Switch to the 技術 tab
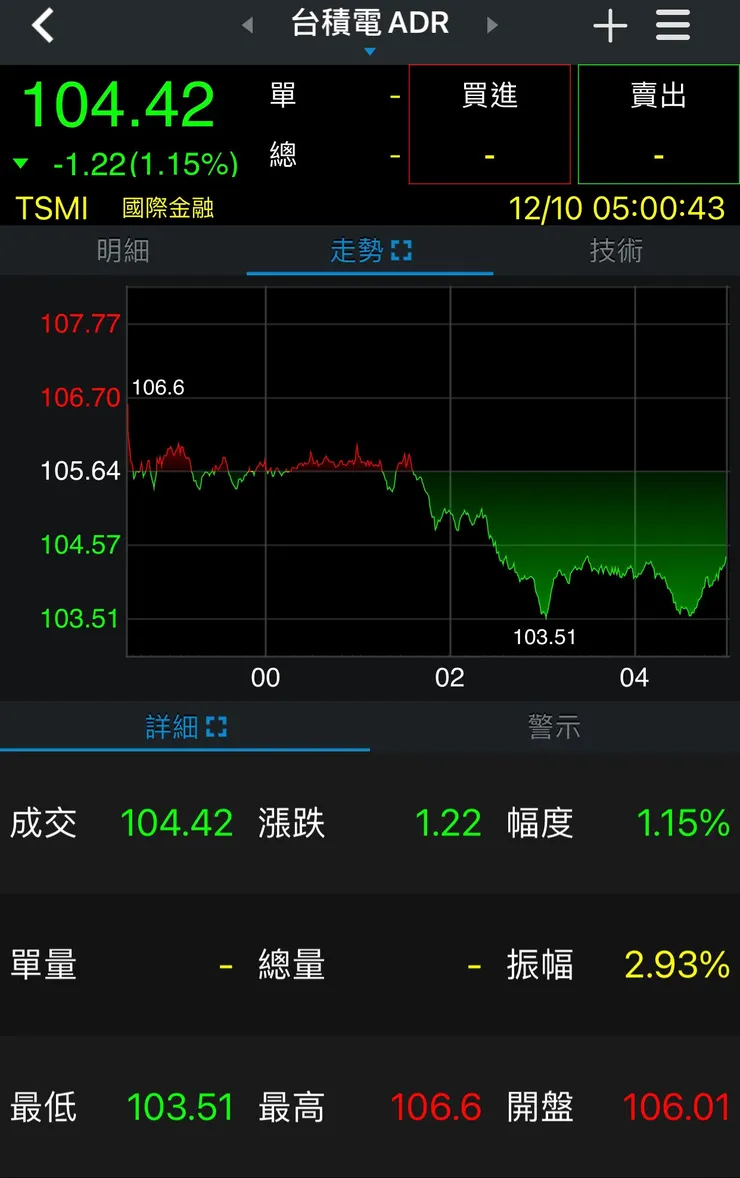Image resolution: width=740 pixels, height=1178 pixels. 616,251
